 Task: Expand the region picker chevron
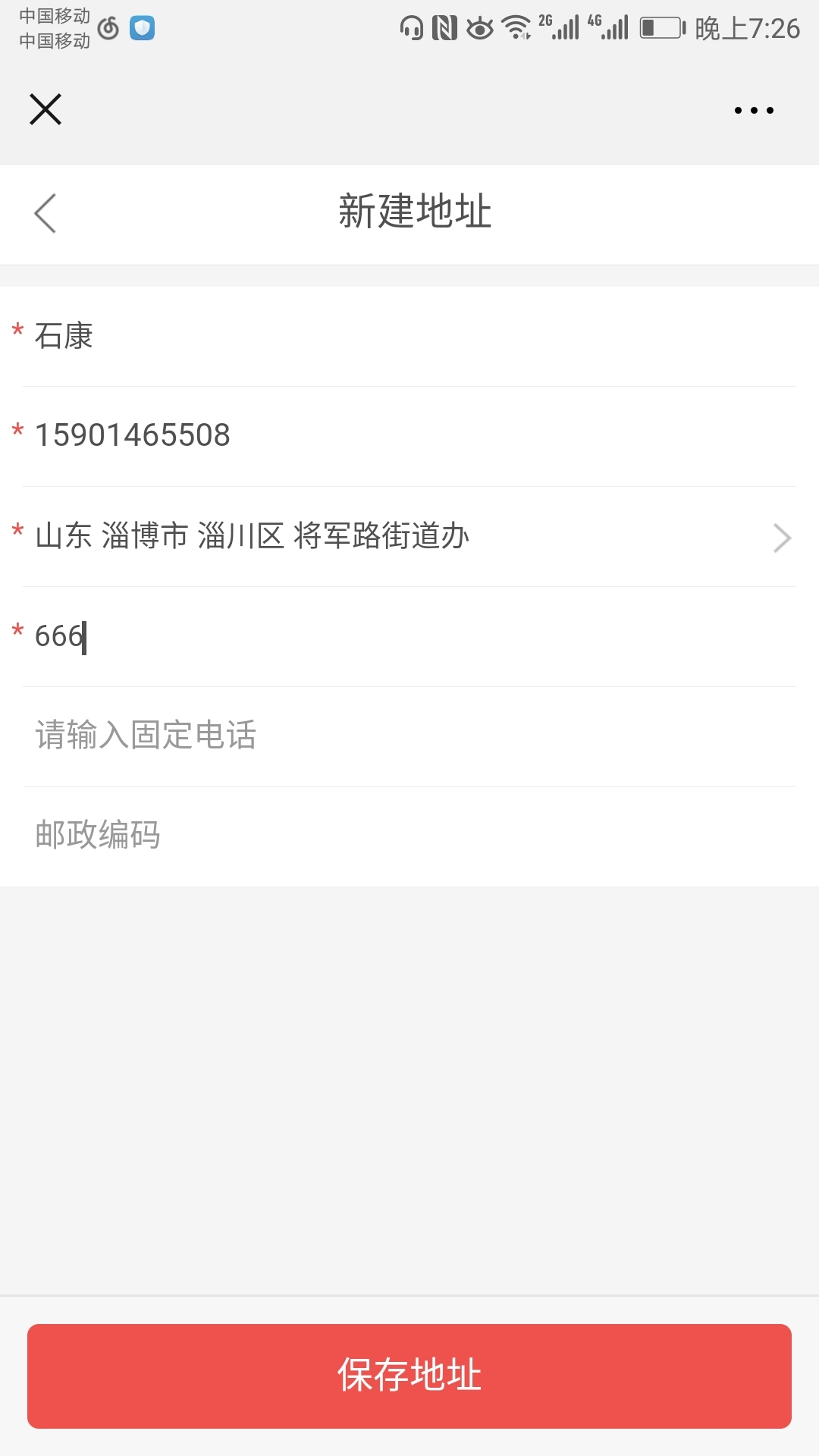click(x=781, y=536)
